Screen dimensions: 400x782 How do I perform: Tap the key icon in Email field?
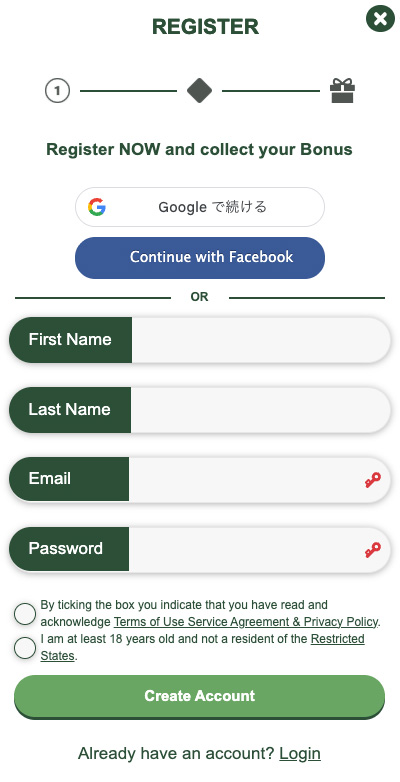tap(373, 480)
